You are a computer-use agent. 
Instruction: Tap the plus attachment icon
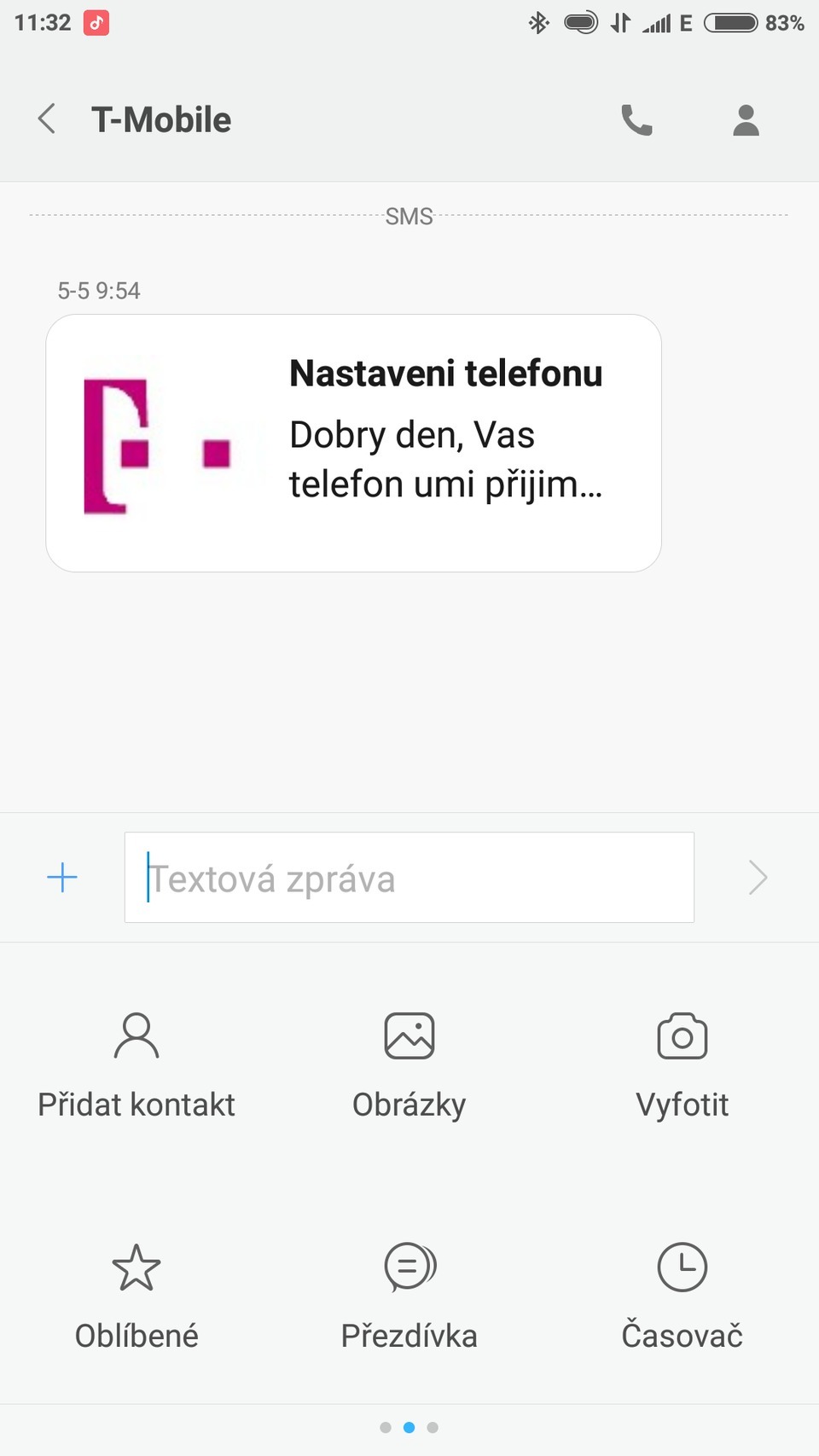(62, 878)
